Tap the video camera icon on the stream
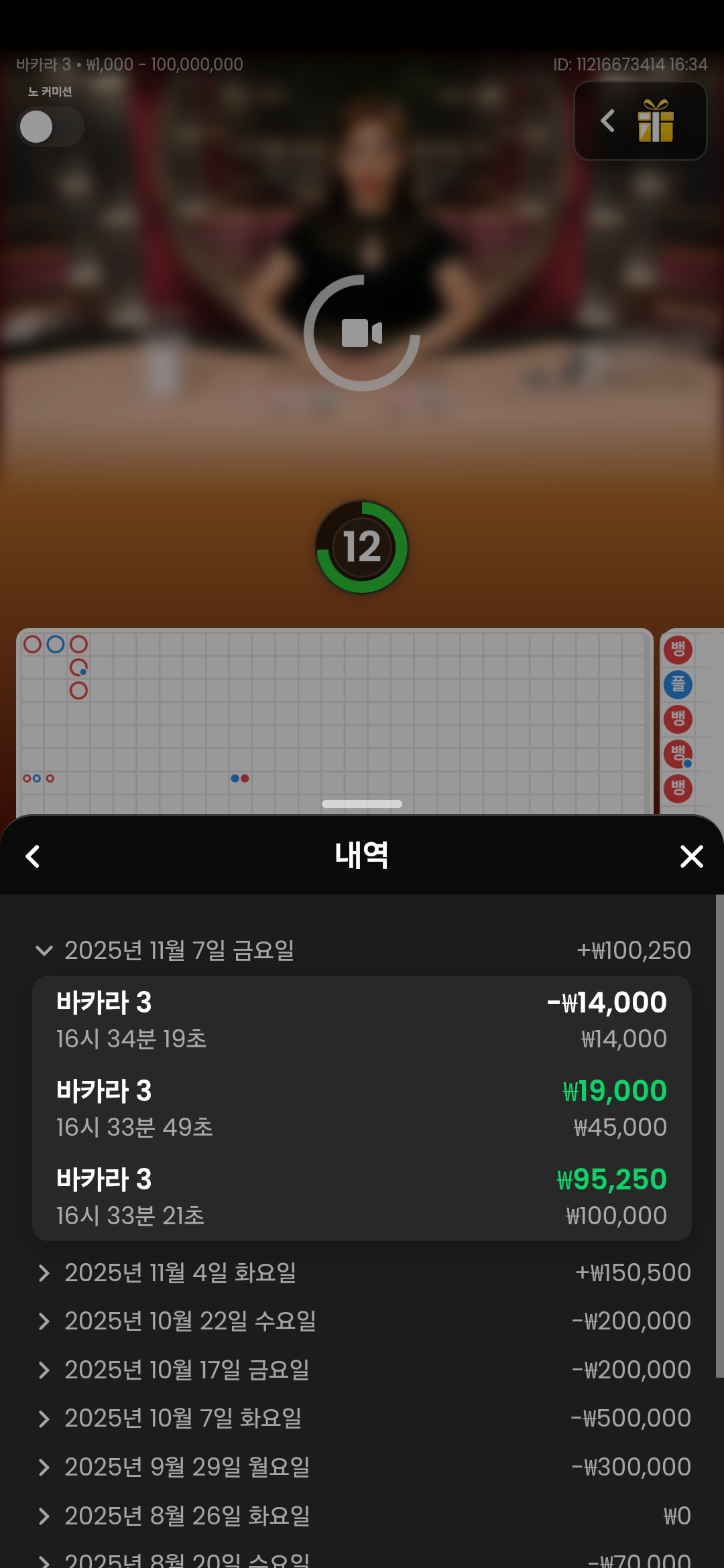The height and width of the screenshot is (1568, 724). point(362,333)
